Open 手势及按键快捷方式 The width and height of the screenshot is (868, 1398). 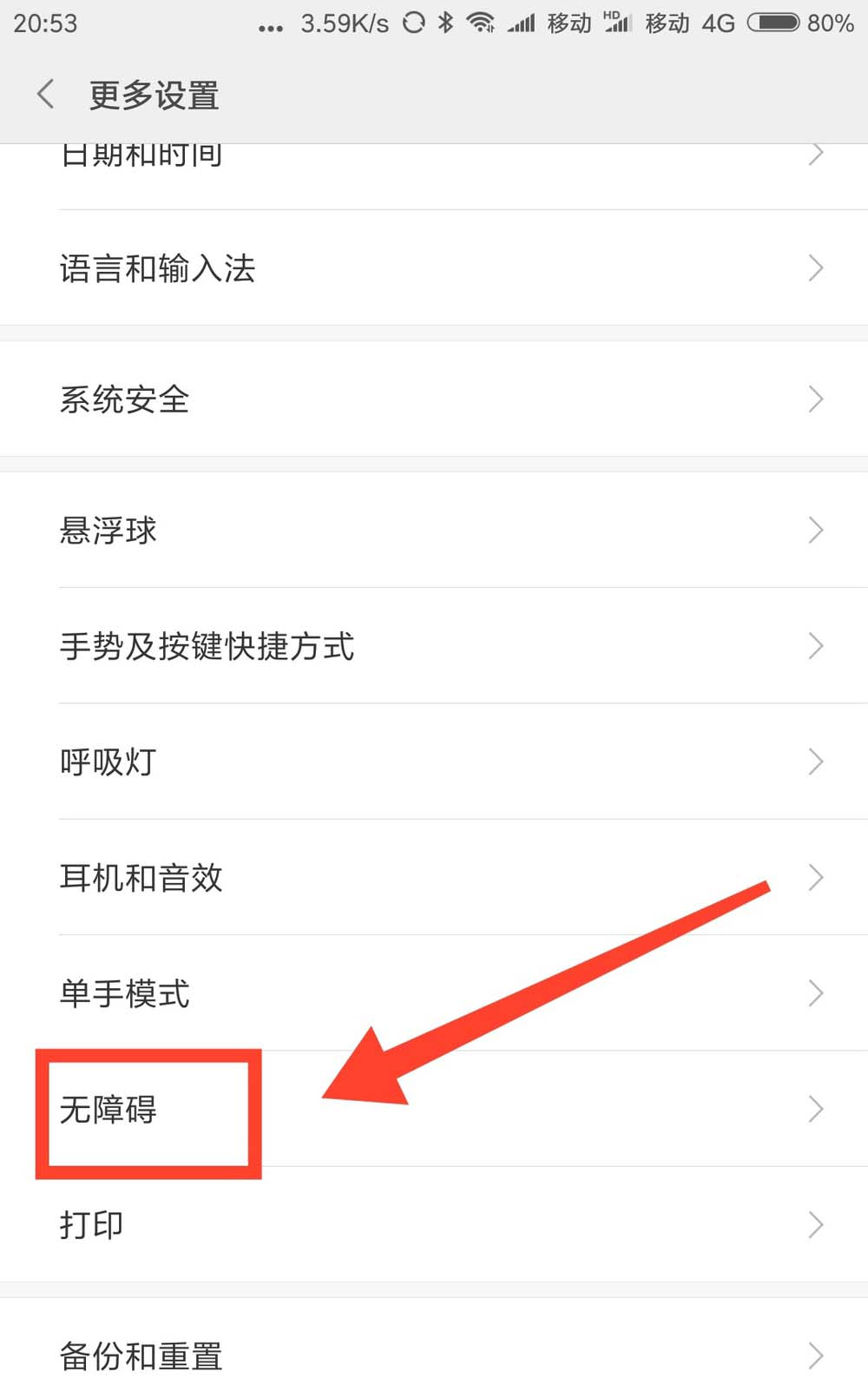(207, 646)
